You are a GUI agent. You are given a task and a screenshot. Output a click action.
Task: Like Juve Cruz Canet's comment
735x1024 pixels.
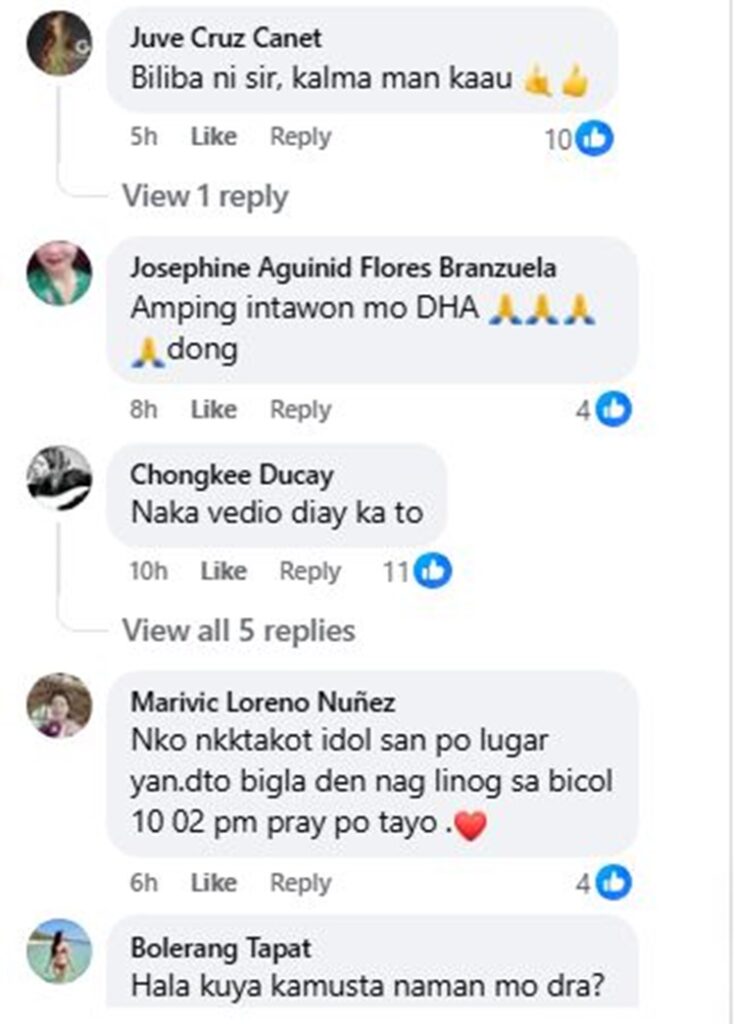coord(213,137)
